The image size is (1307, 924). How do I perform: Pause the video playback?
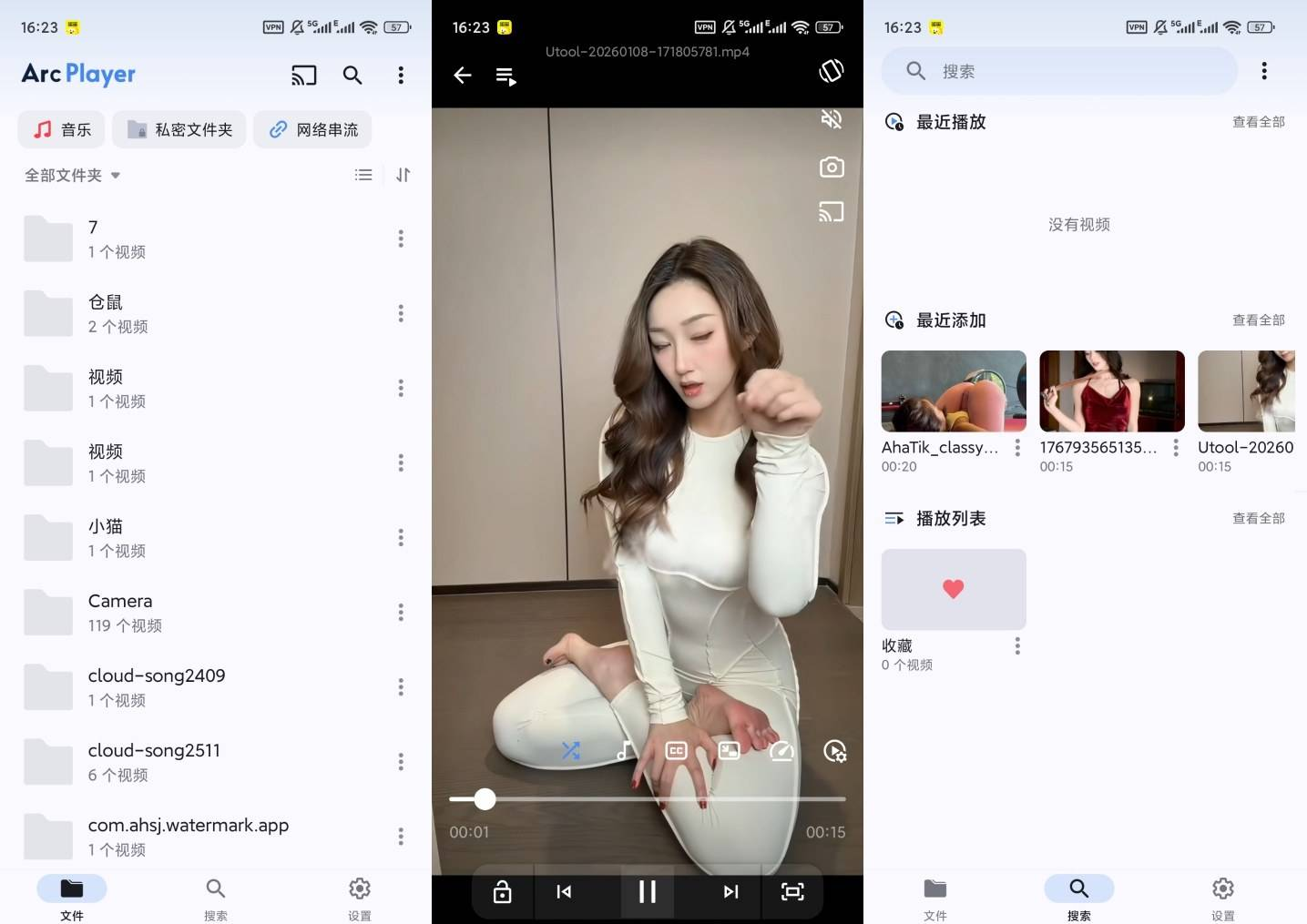click(x=648, y=891)
